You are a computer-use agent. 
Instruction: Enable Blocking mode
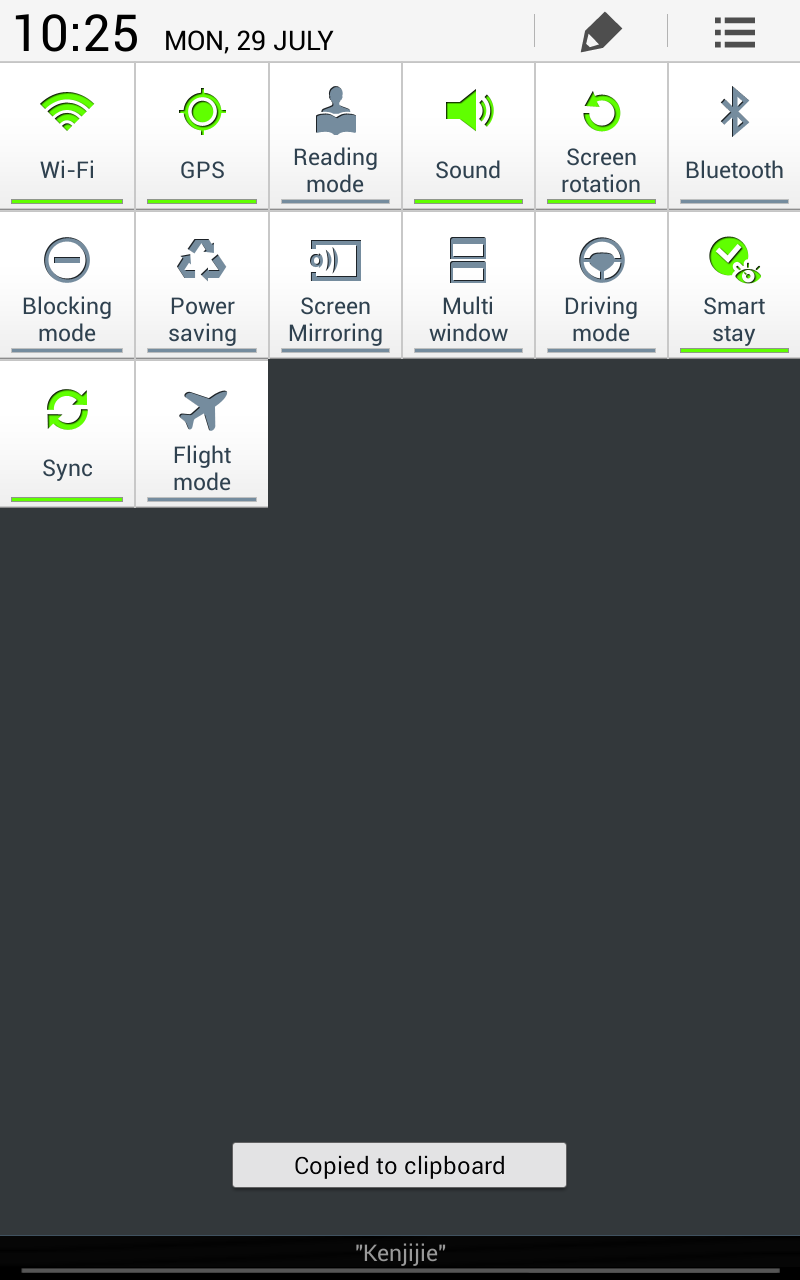[x=67, y=285]
